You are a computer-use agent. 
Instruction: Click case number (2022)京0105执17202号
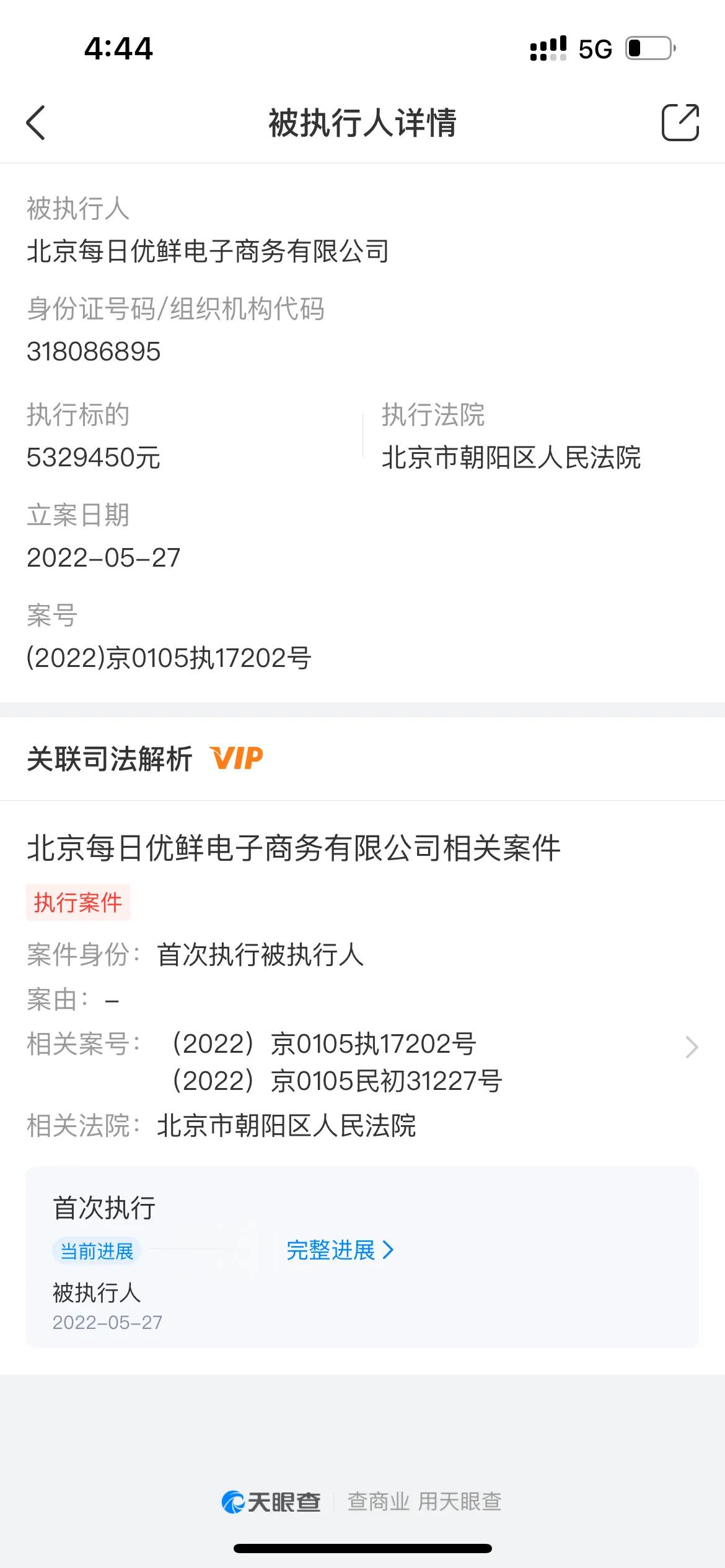point(322,1045)
